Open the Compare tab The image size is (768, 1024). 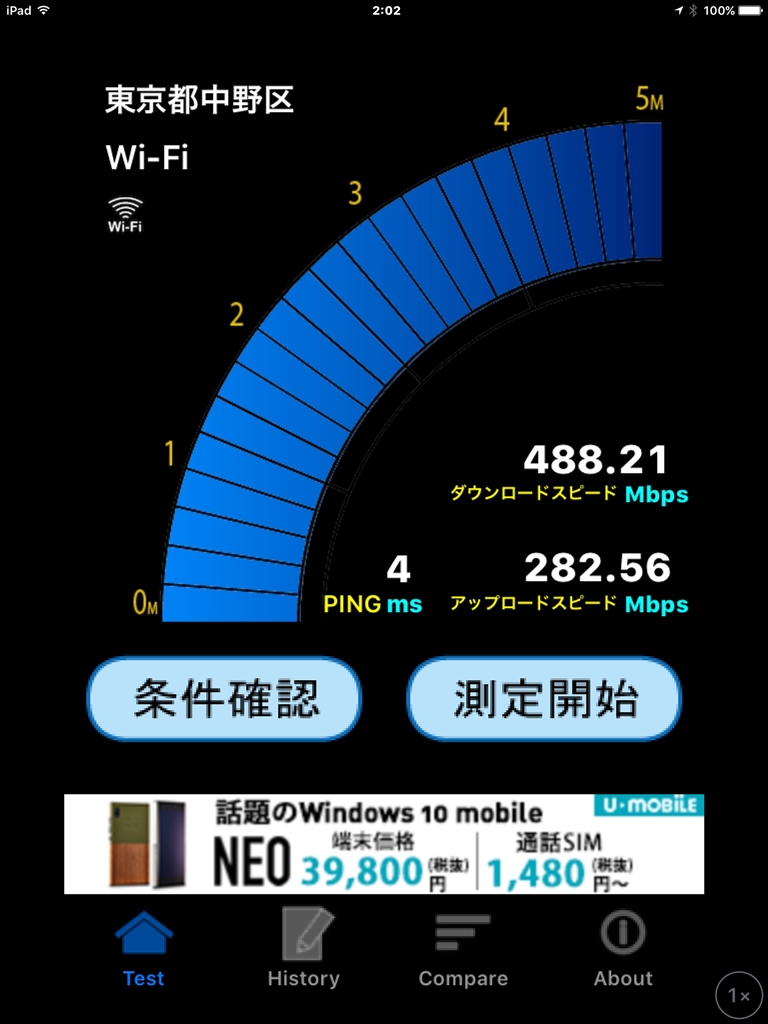click(463, 950)
